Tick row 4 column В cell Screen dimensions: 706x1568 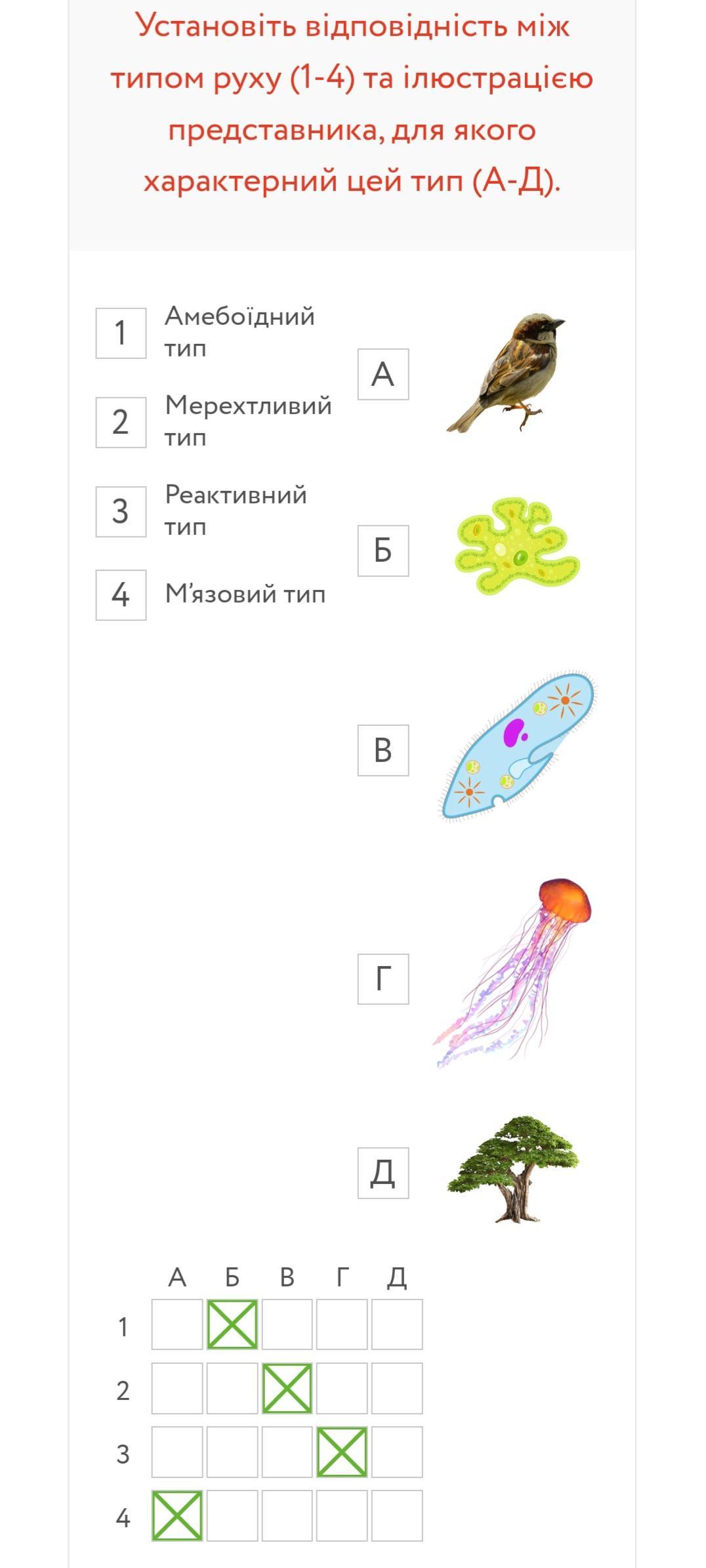click(x=287, y=1515)
